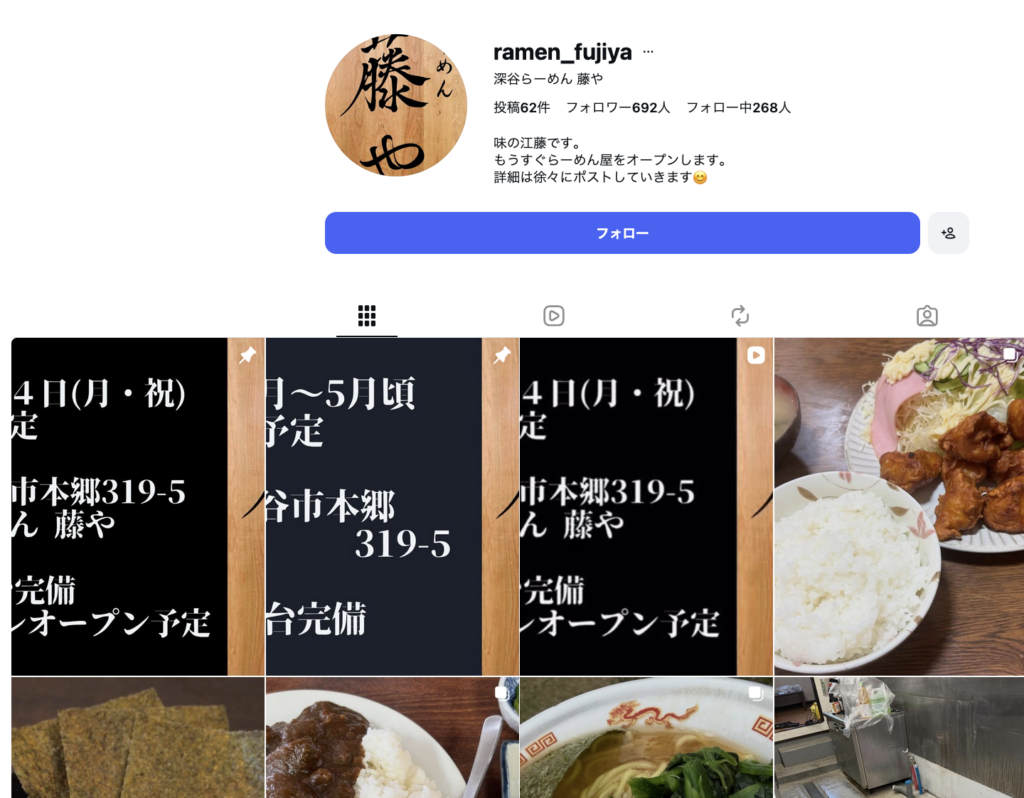This screenshot has width=1024, height=798.
Task: Open the options menu beside ramen_fujiya
Action: point(648,52)
